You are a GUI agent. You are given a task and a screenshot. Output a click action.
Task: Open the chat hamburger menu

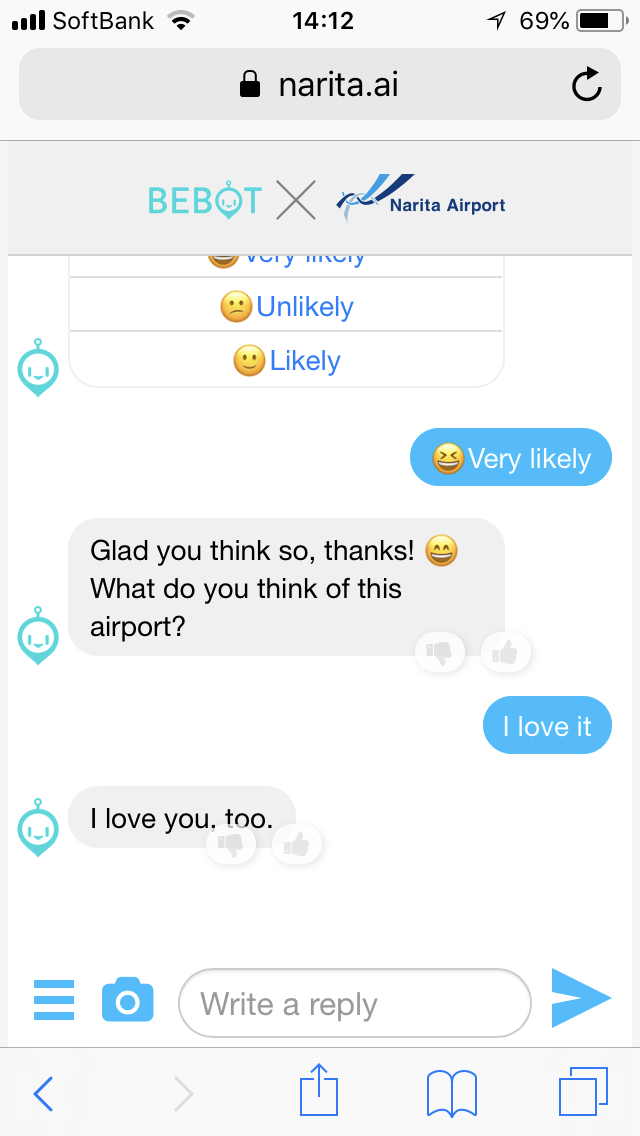pyautogui.click(x=54, y=1000)
